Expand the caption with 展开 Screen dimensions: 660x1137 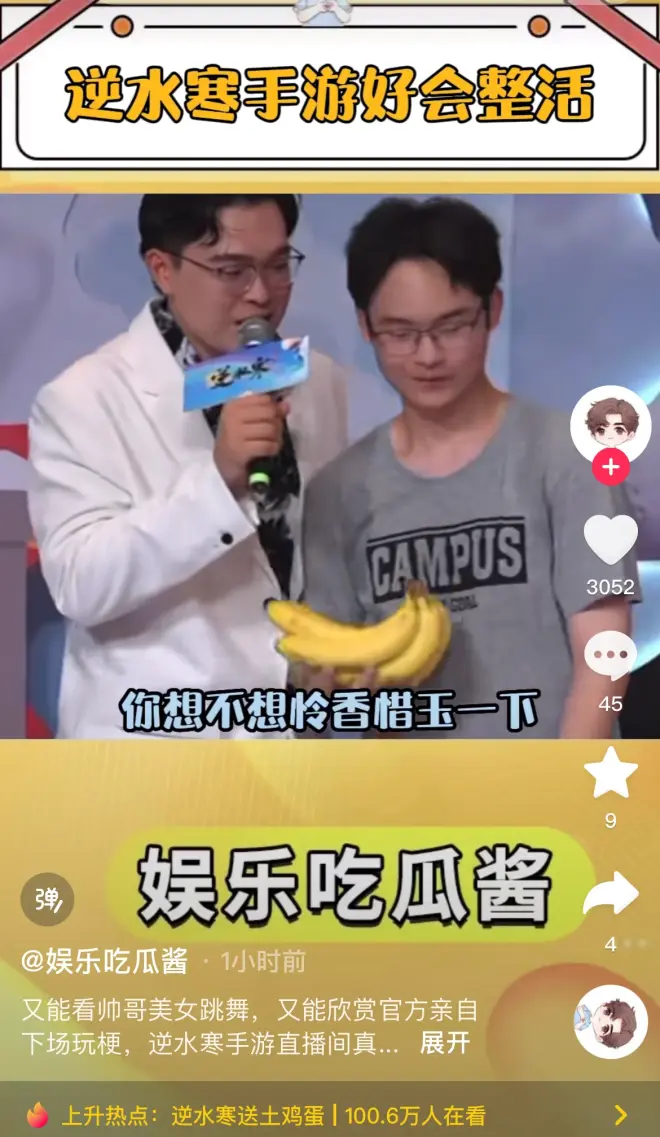click(x=445, y=1043)
